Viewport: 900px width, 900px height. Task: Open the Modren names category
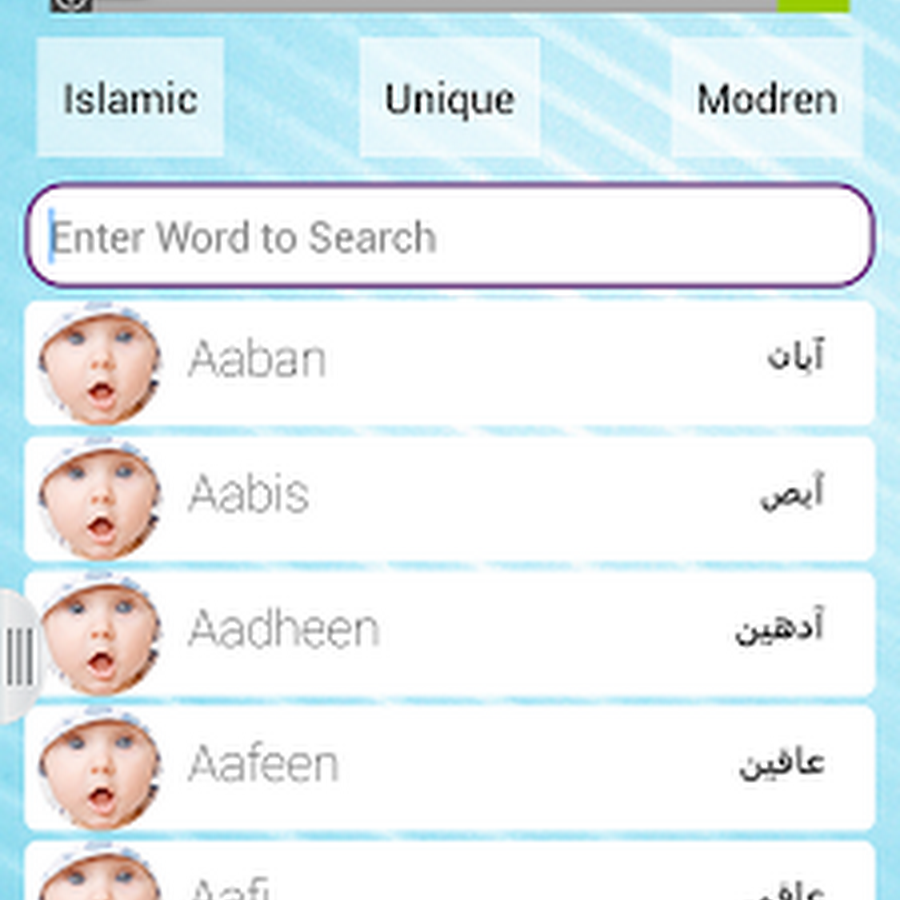pos(767,98)
